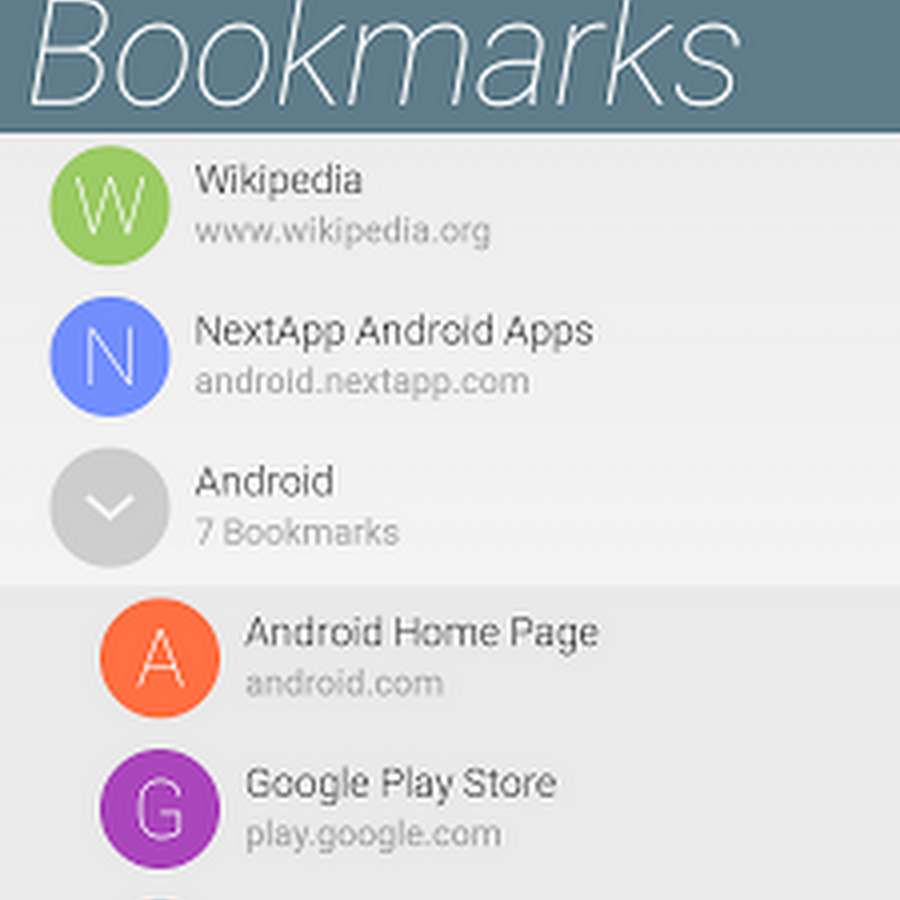Open the NextApp Android Apps bookmark
This screenshot has height=900, width=900.
coord(393,355)
